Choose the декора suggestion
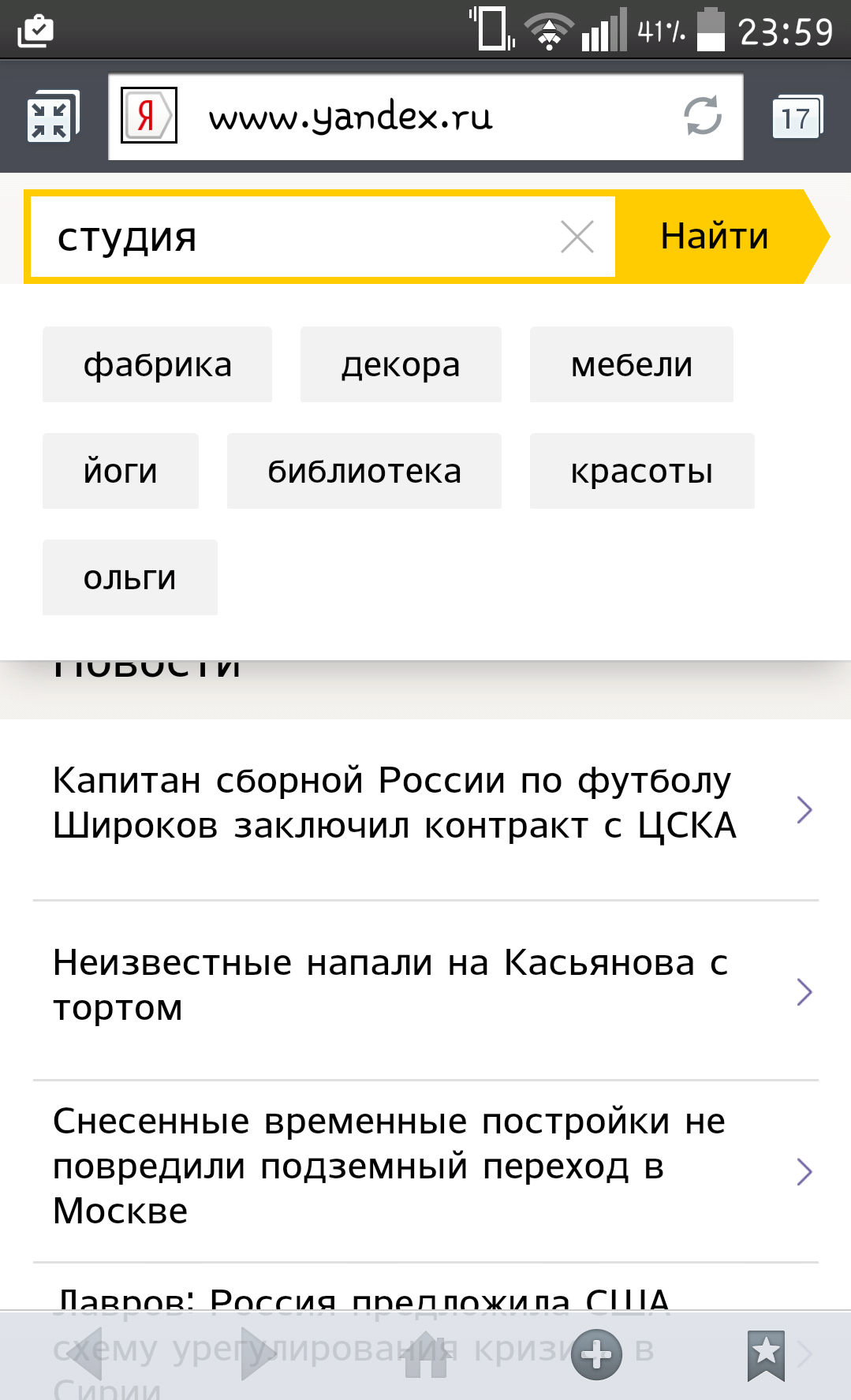 pos(401,364)
